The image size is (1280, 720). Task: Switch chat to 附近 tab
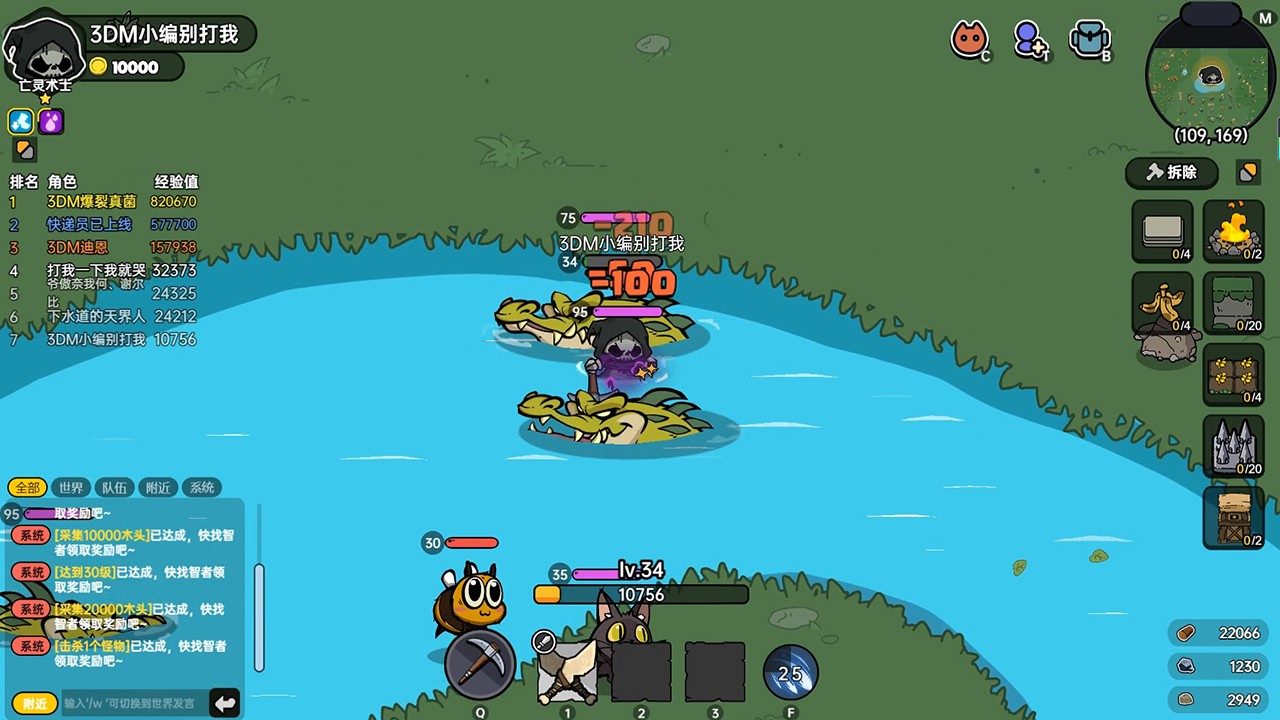point(158,487)
